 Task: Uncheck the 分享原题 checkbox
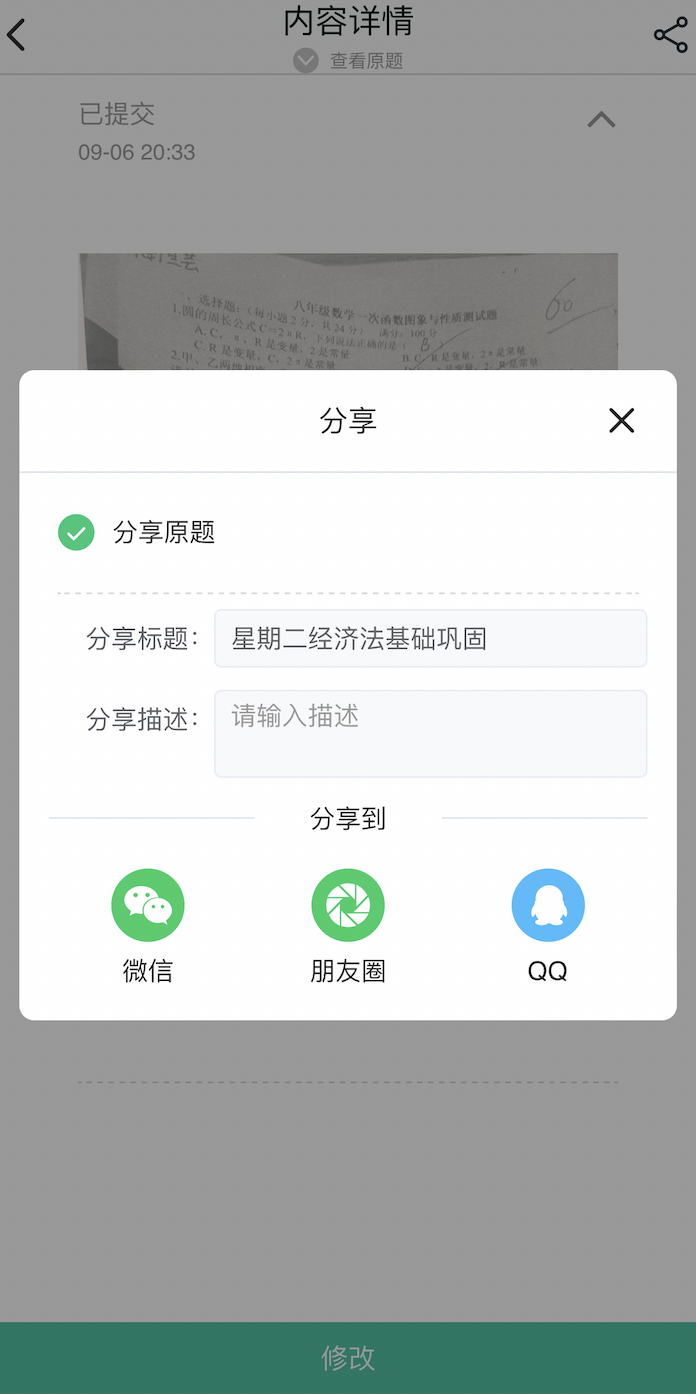(x=76, y=533)
